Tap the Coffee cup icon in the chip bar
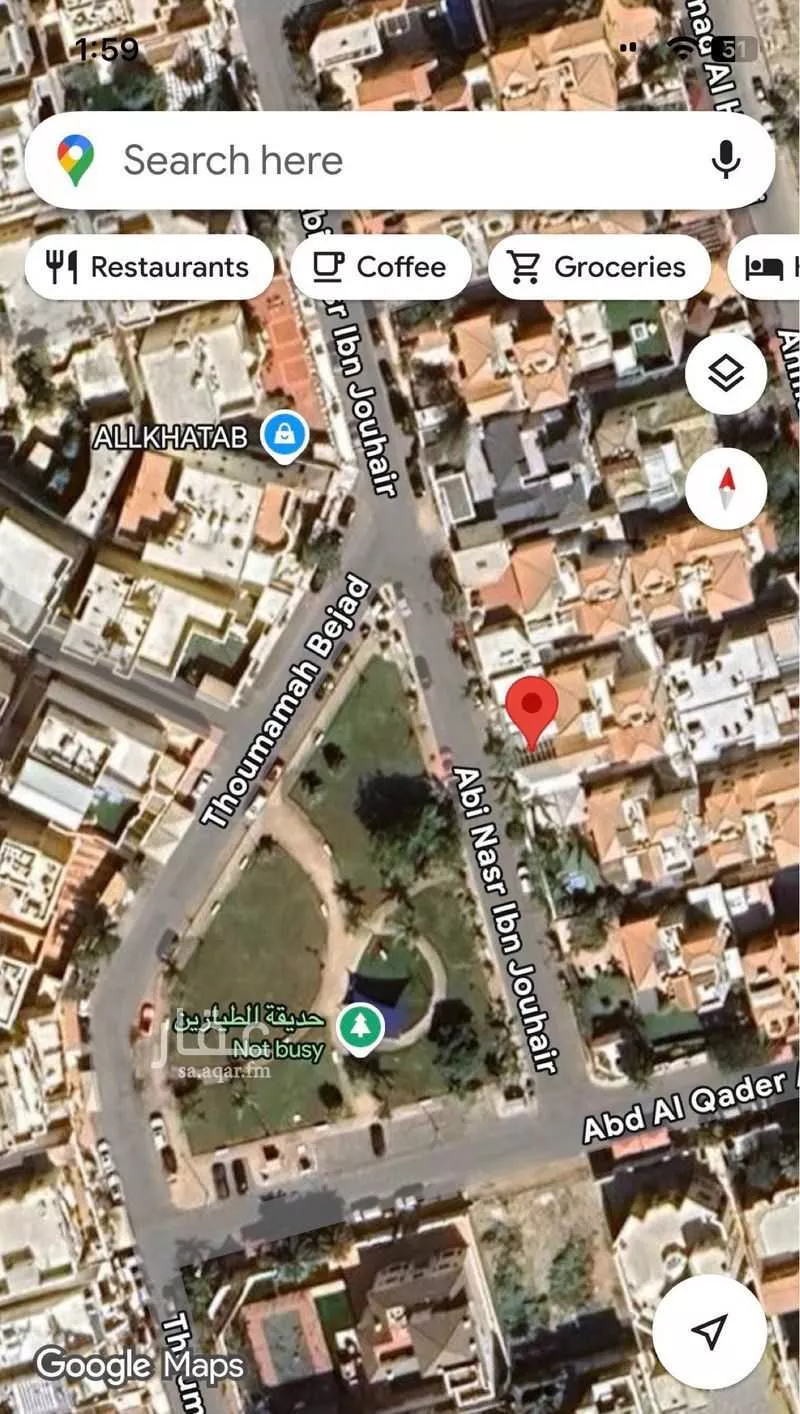 (330, 266)
